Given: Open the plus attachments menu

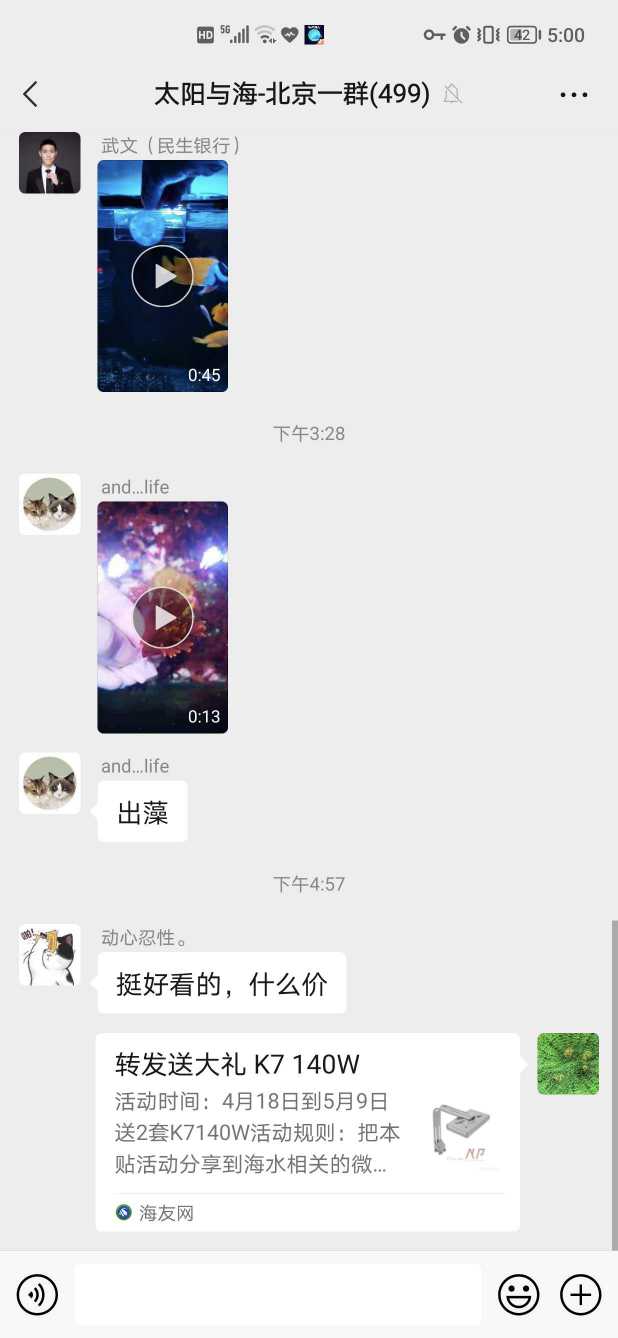Looking at the screenshot, I should [x=580, y=1295].
